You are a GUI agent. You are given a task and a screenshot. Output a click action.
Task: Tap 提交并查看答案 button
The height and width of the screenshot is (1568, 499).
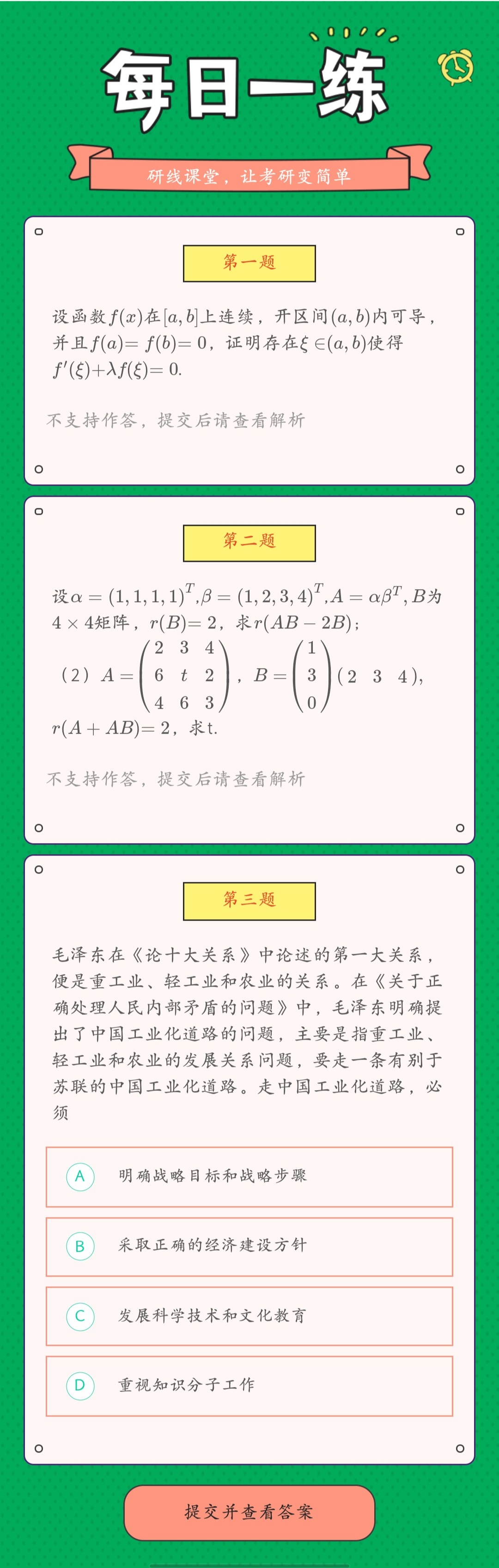249,1512
